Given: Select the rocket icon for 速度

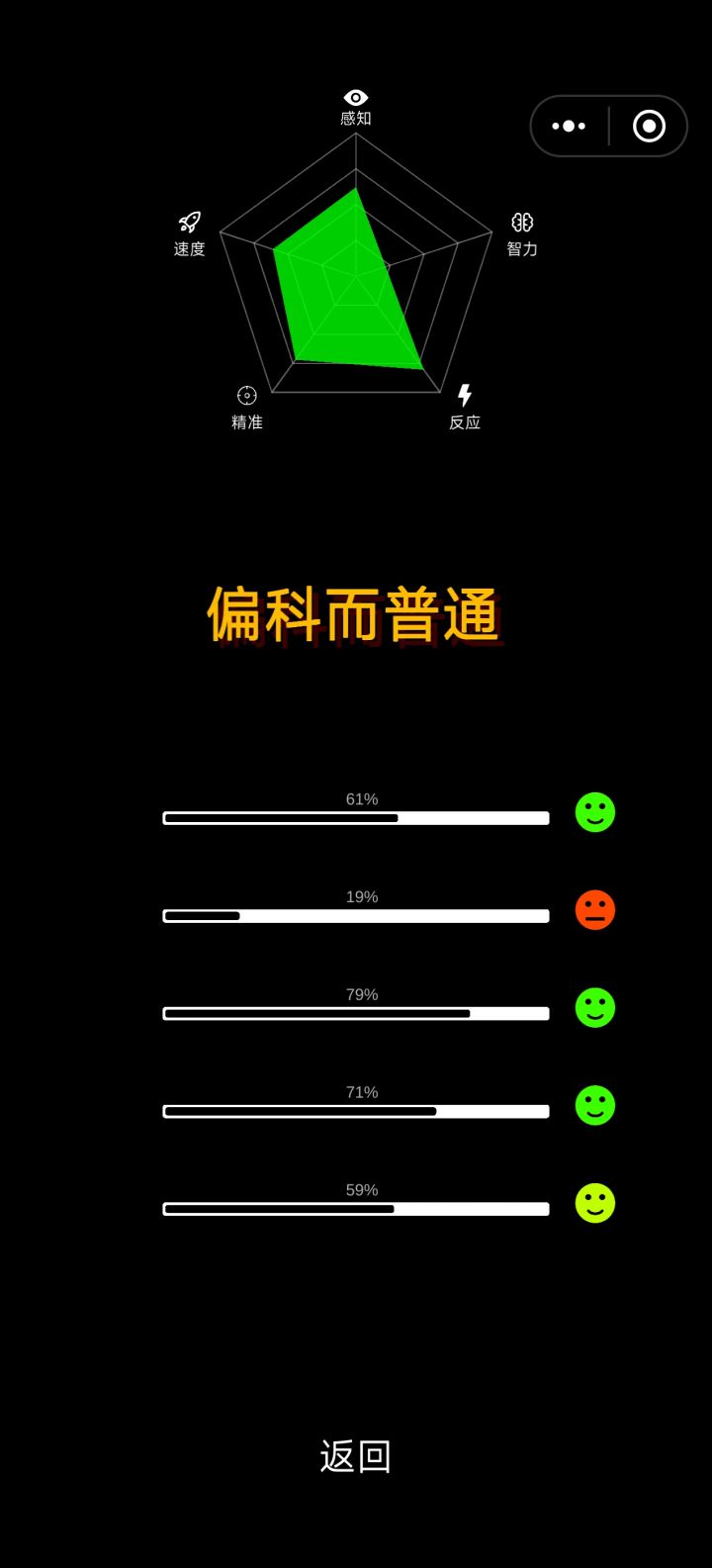Looking at the screenshot, I should pos(187,222).
